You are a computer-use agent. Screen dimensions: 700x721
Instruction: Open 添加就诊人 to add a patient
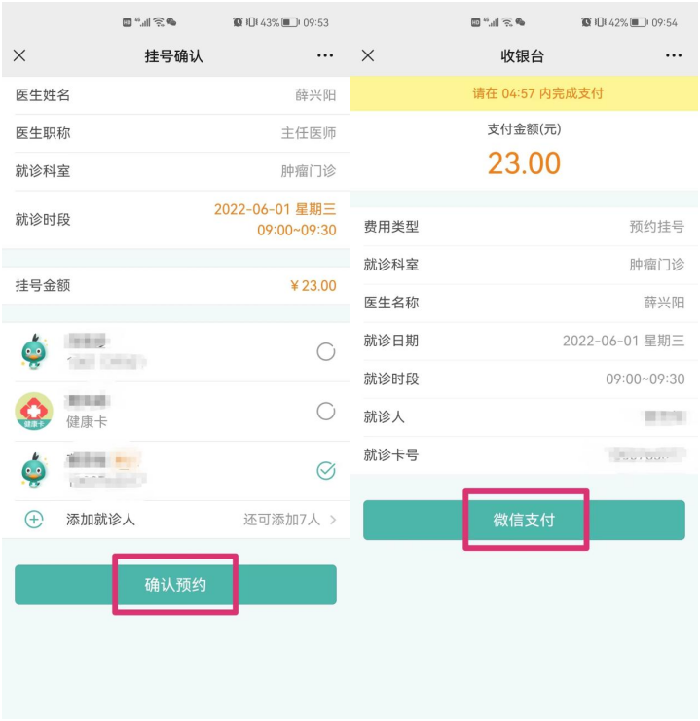point(175,520)
